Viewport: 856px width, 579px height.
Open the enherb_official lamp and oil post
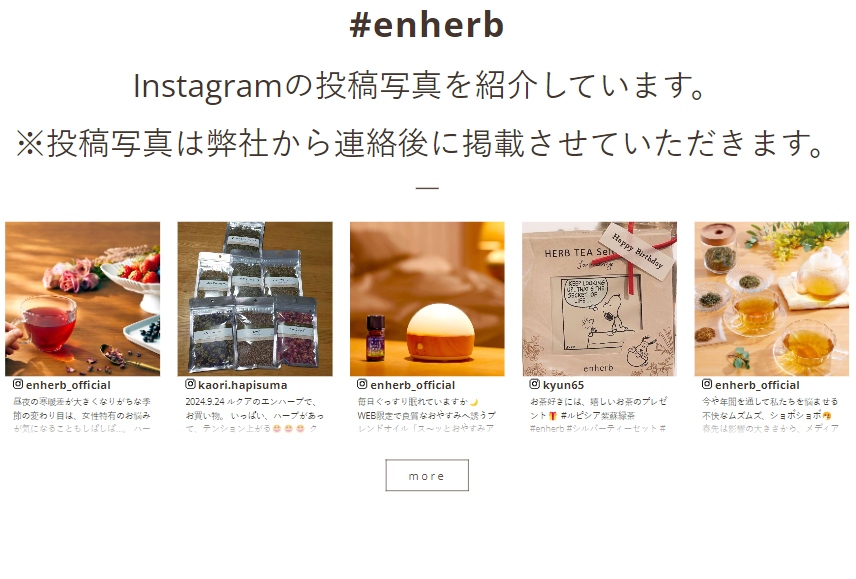click(427, 298)
